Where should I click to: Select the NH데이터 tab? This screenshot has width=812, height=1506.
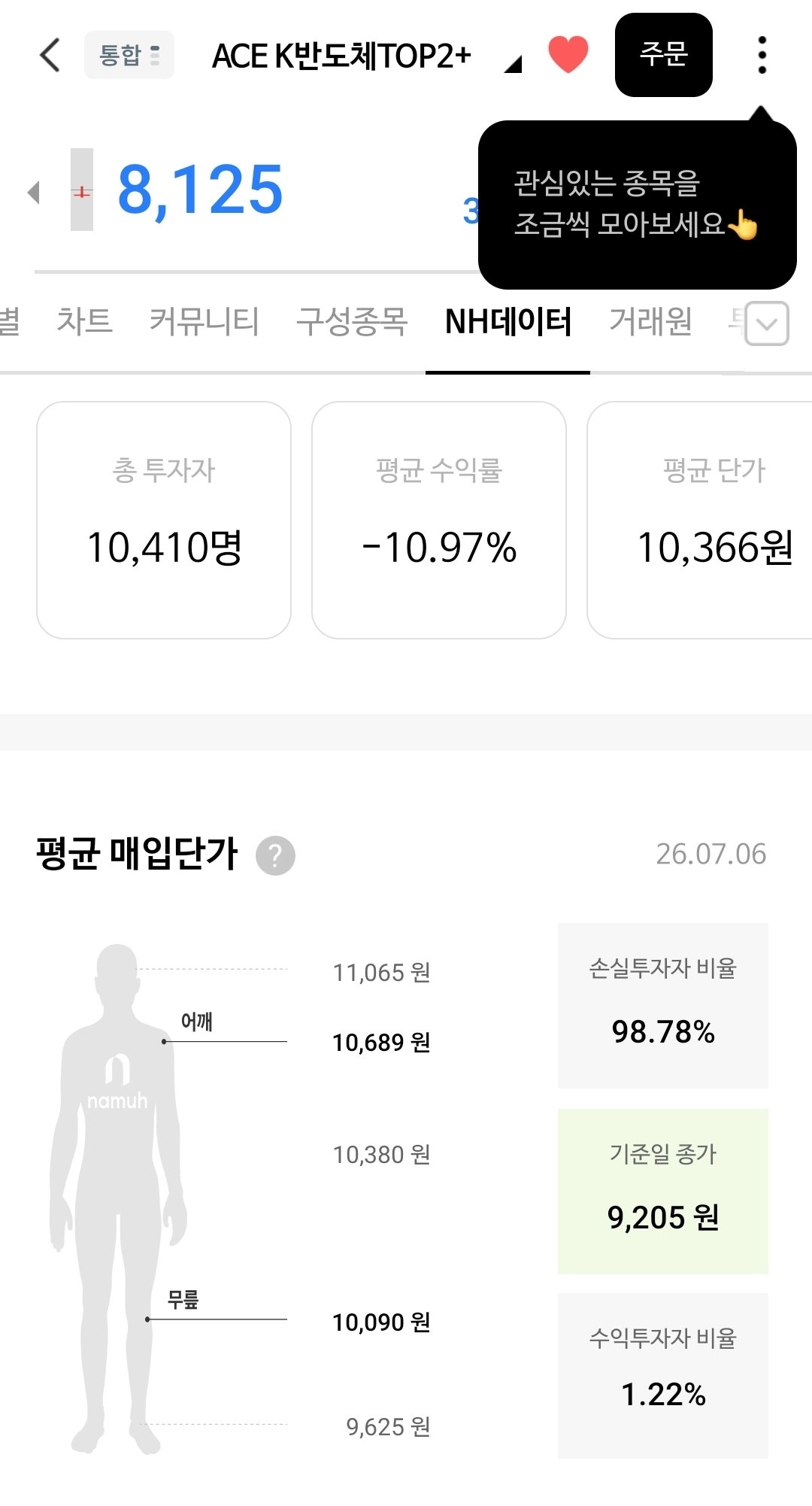click(x=508, y=321)
